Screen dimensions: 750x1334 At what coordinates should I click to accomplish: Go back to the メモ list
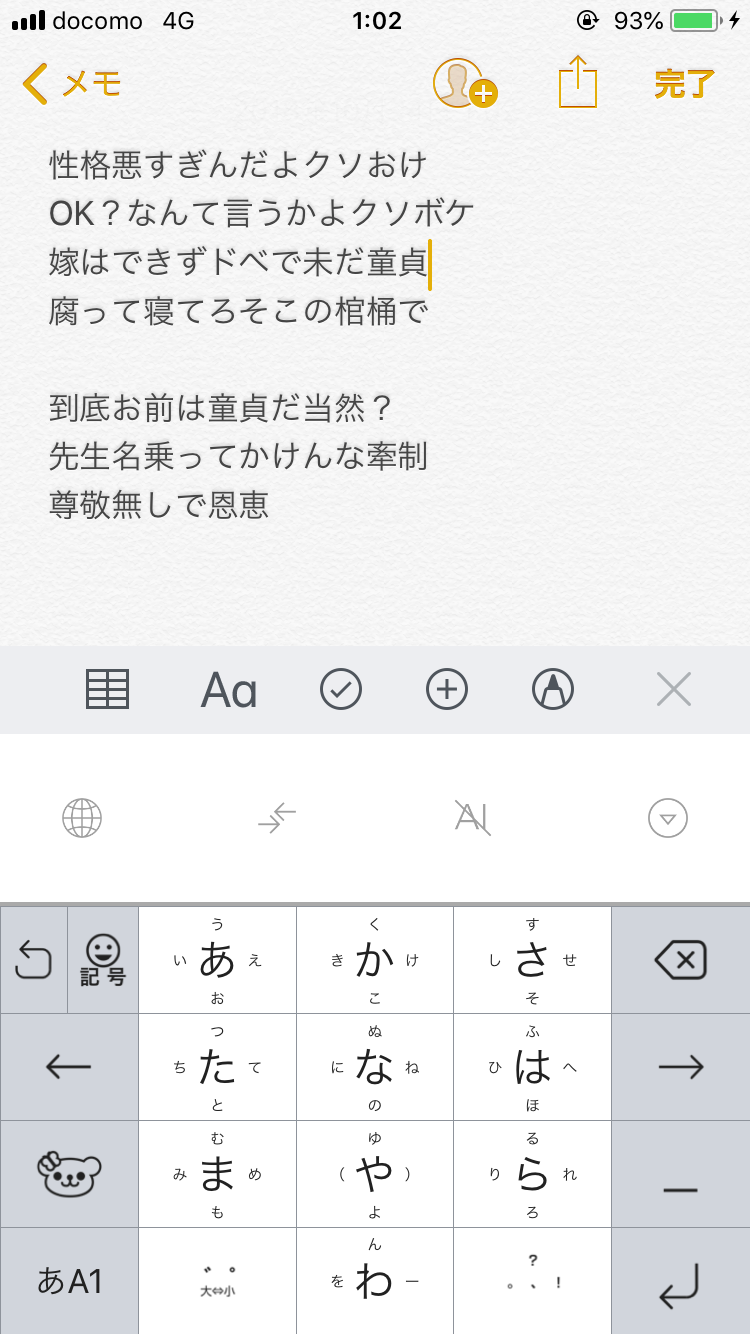[x=70, y=84]
